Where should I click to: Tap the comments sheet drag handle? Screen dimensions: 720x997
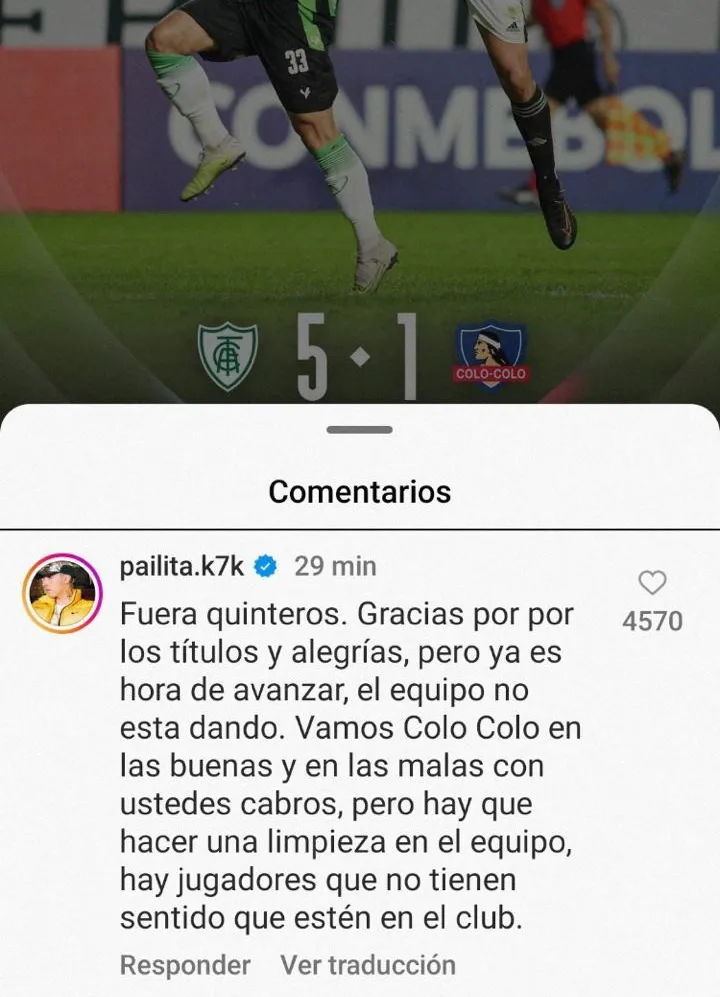coord(359,429)
